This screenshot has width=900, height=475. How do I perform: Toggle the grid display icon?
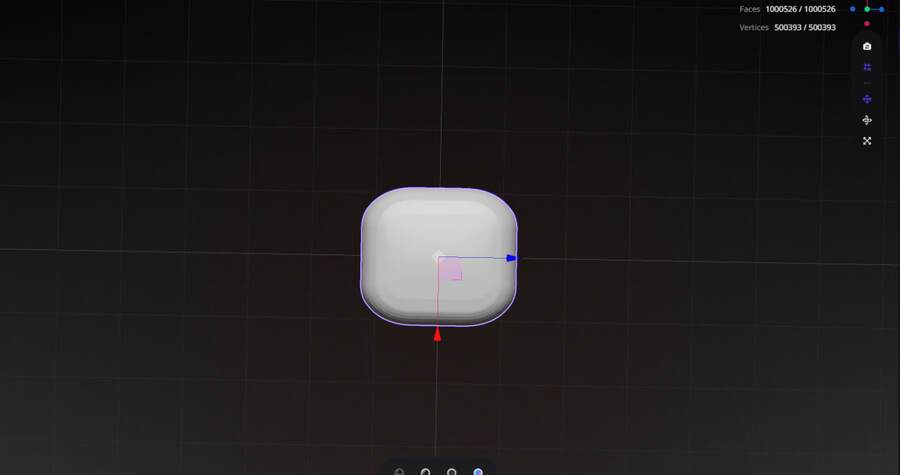[x=867, y=67]
